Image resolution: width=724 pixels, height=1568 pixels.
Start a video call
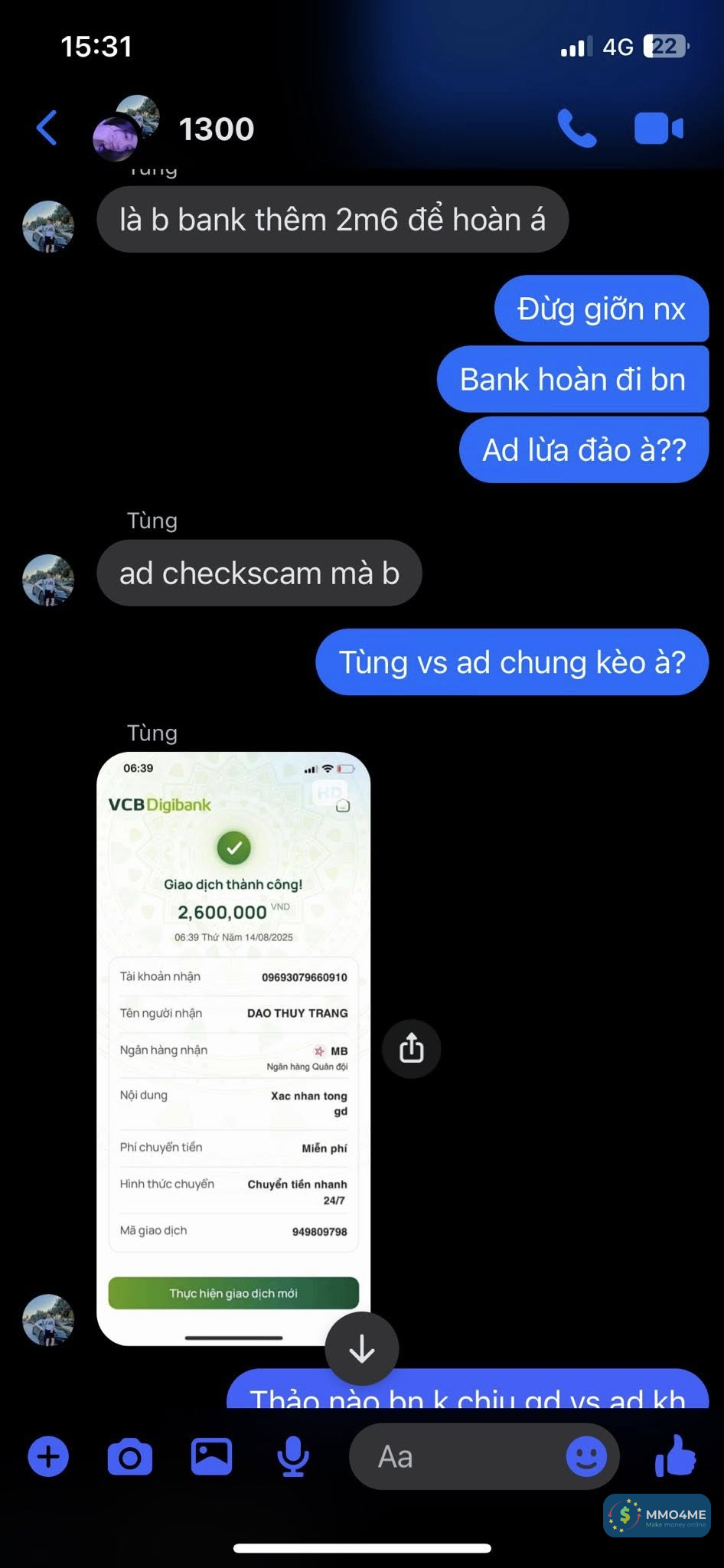(x=658, y=129)
